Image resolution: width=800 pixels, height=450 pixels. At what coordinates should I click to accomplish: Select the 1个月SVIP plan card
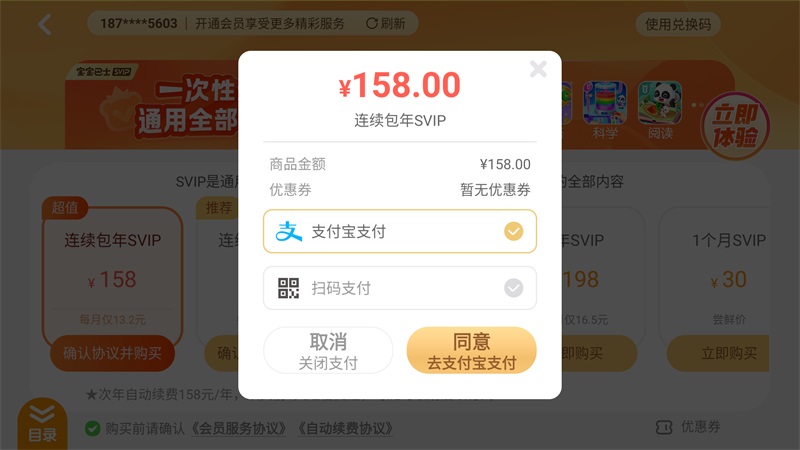pyautogui.click(x=714, y=276)
